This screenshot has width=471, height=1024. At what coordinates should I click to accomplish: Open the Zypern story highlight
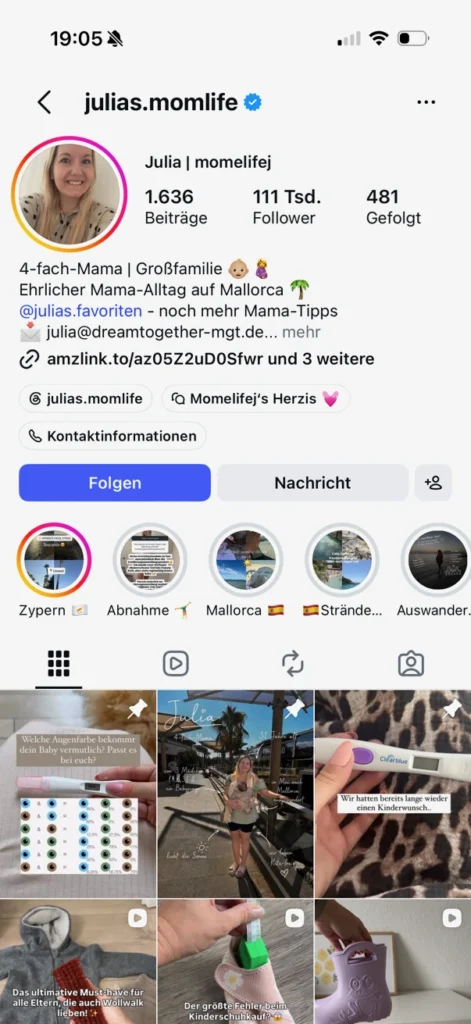pos(54,560)
